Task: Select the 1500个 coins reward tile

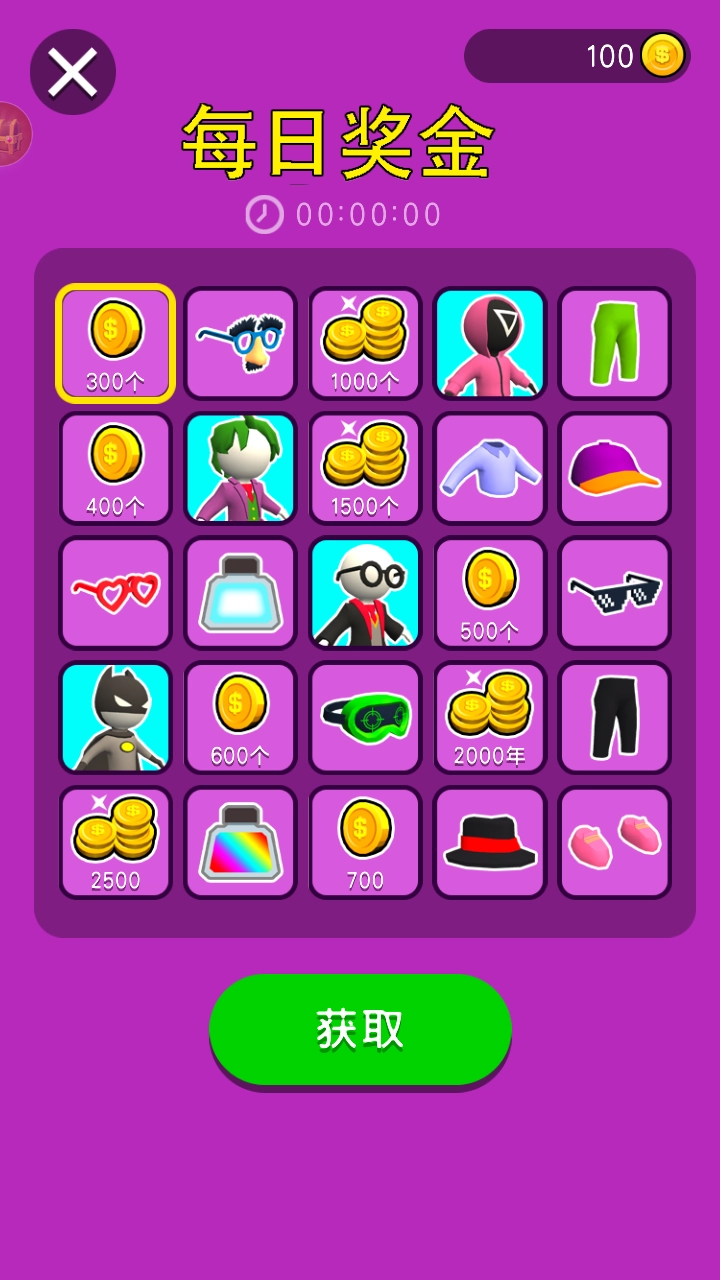Action: 364,468
